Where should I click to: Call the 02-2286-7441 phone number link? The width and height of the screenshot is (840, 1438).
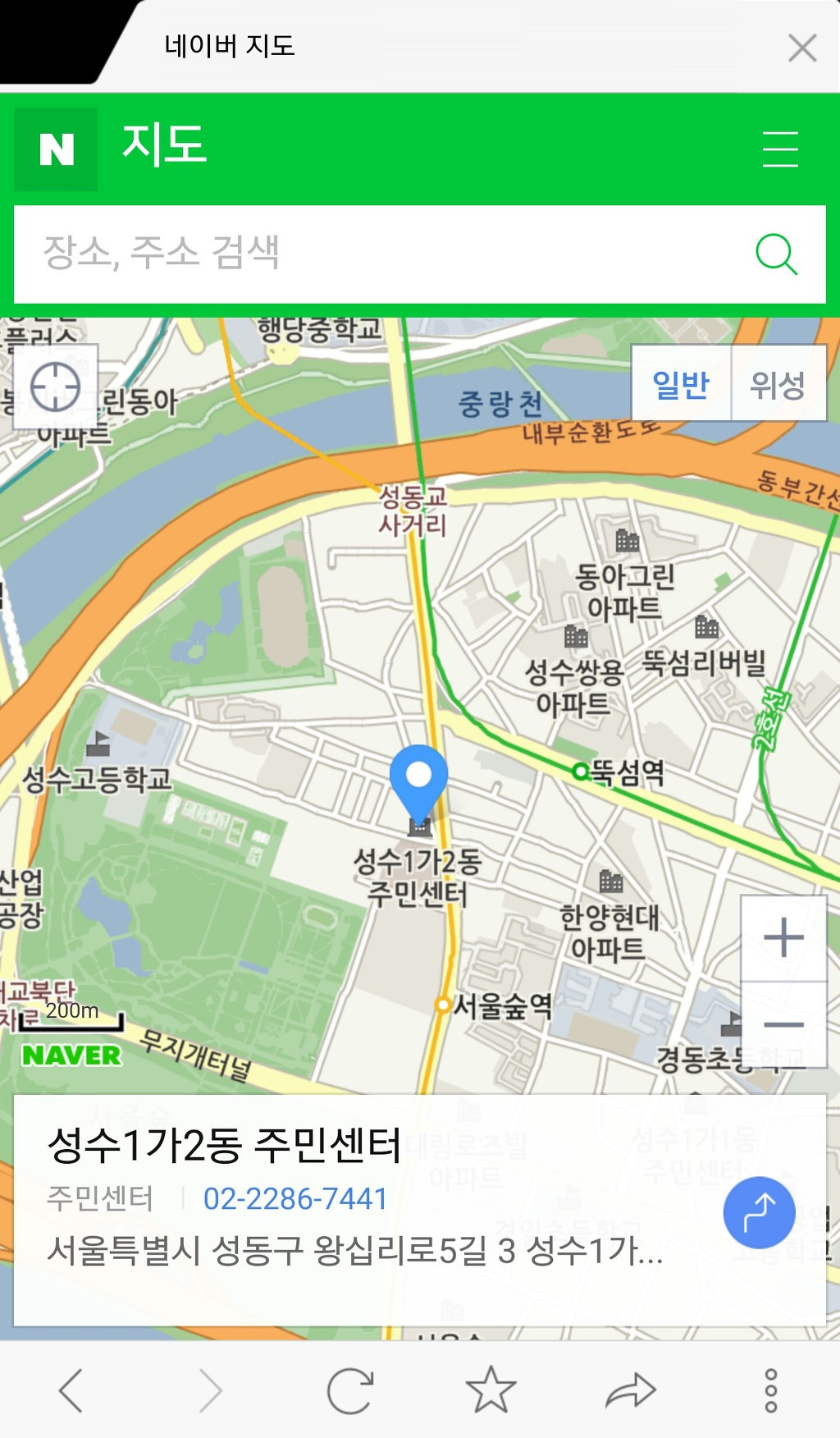294,1199
